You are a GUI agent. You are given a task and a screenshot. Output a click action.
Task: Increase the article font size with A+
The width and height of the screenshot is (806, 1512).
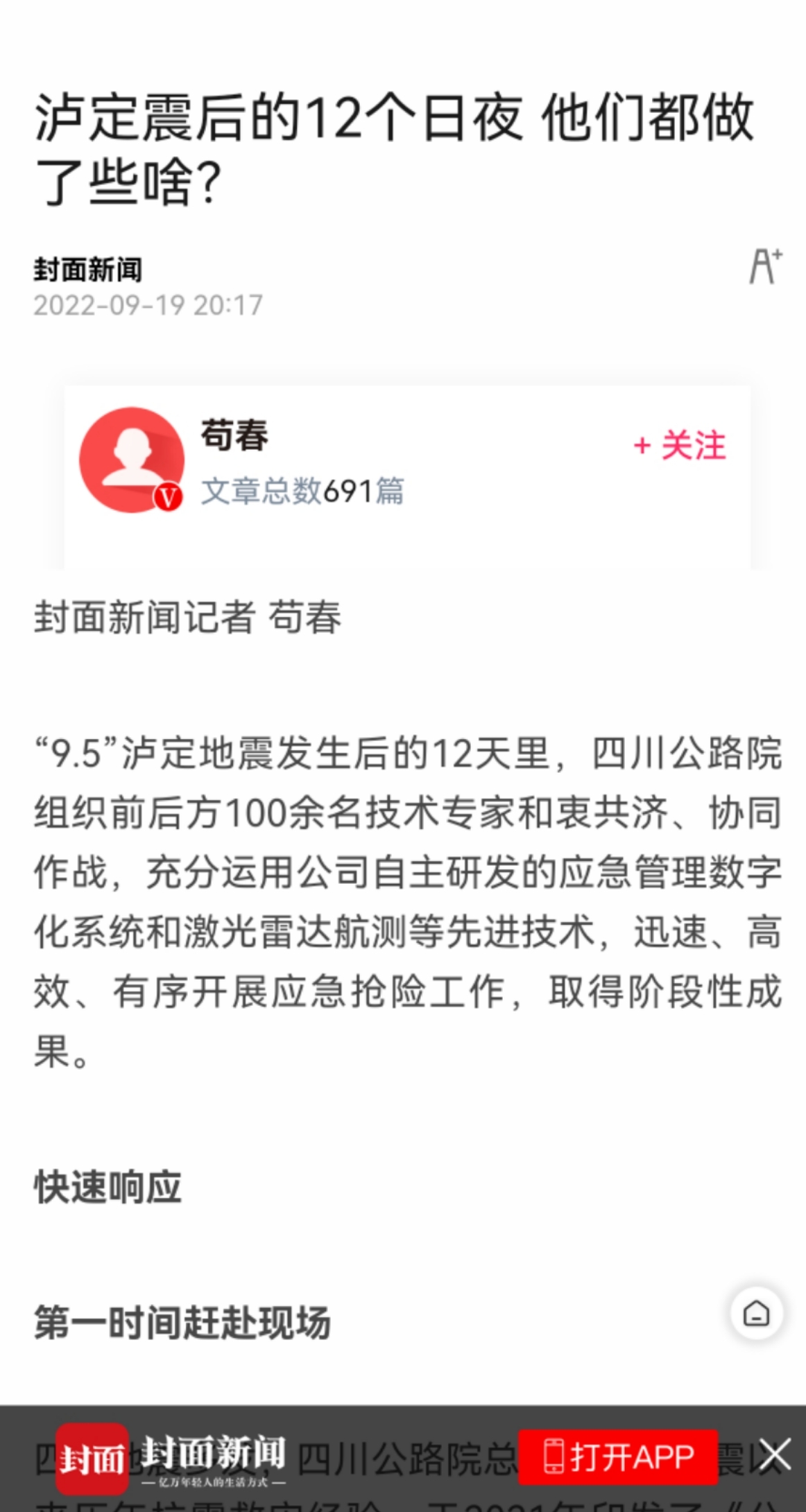pos(766,266)
